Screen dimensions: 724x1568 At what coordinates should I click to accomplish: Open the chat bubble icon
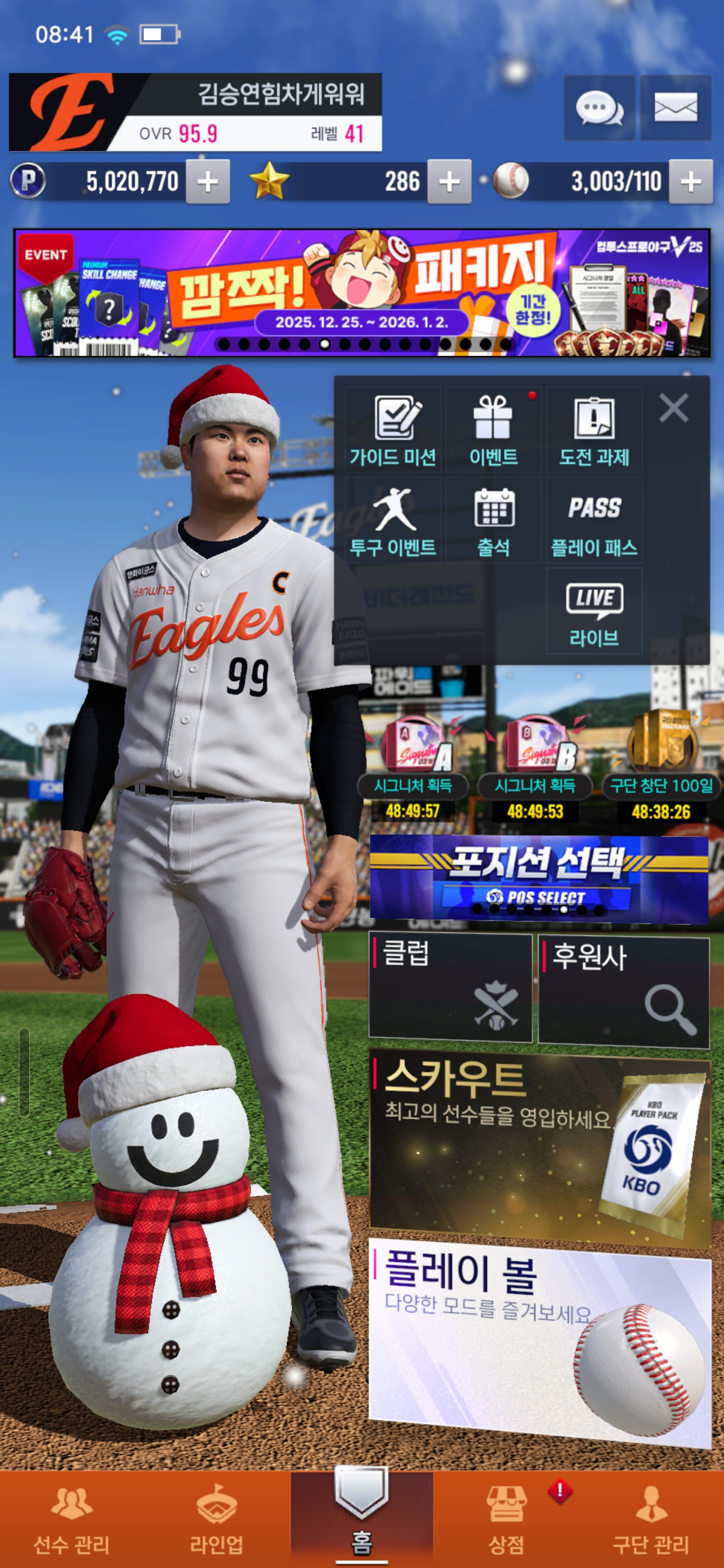(599, 109)
